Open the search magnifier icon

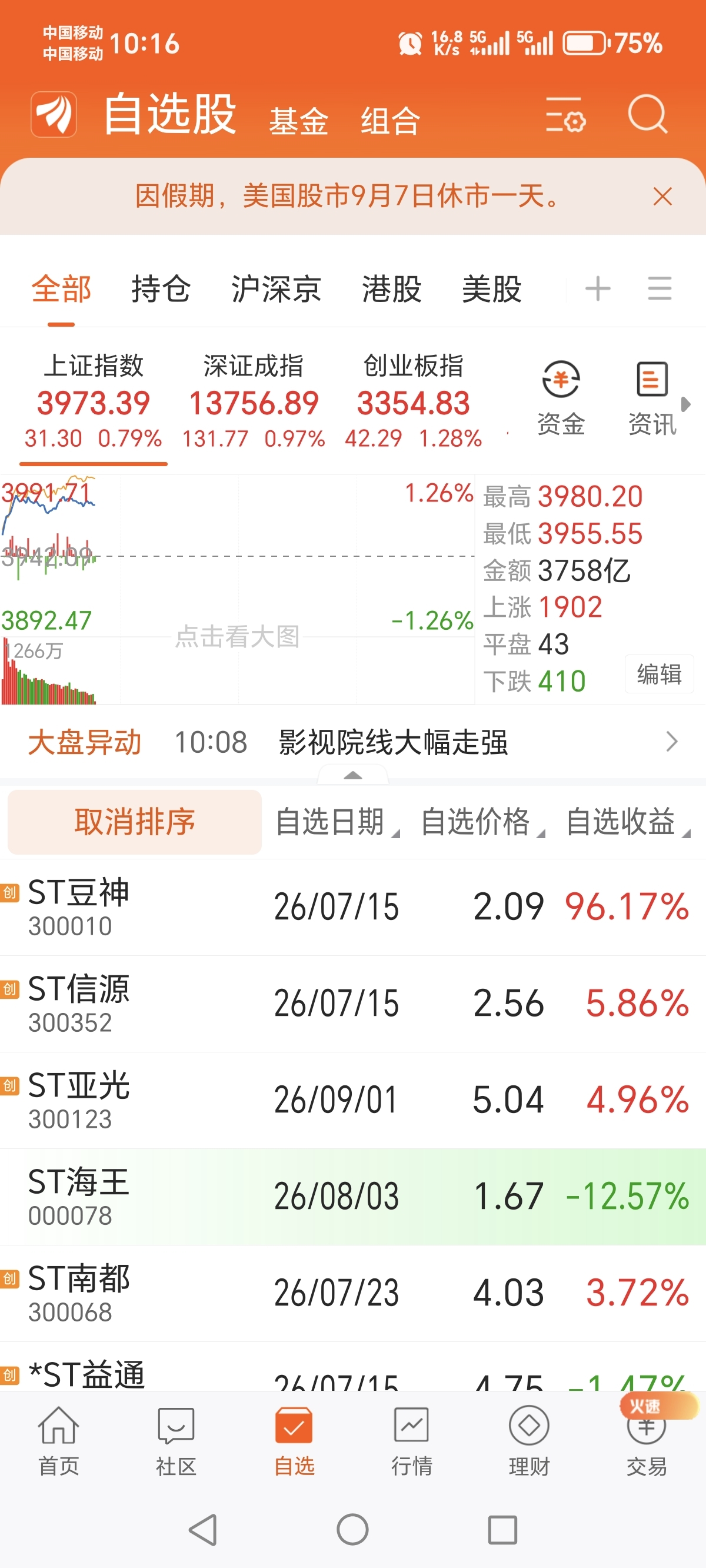click(x=648, y=114)
